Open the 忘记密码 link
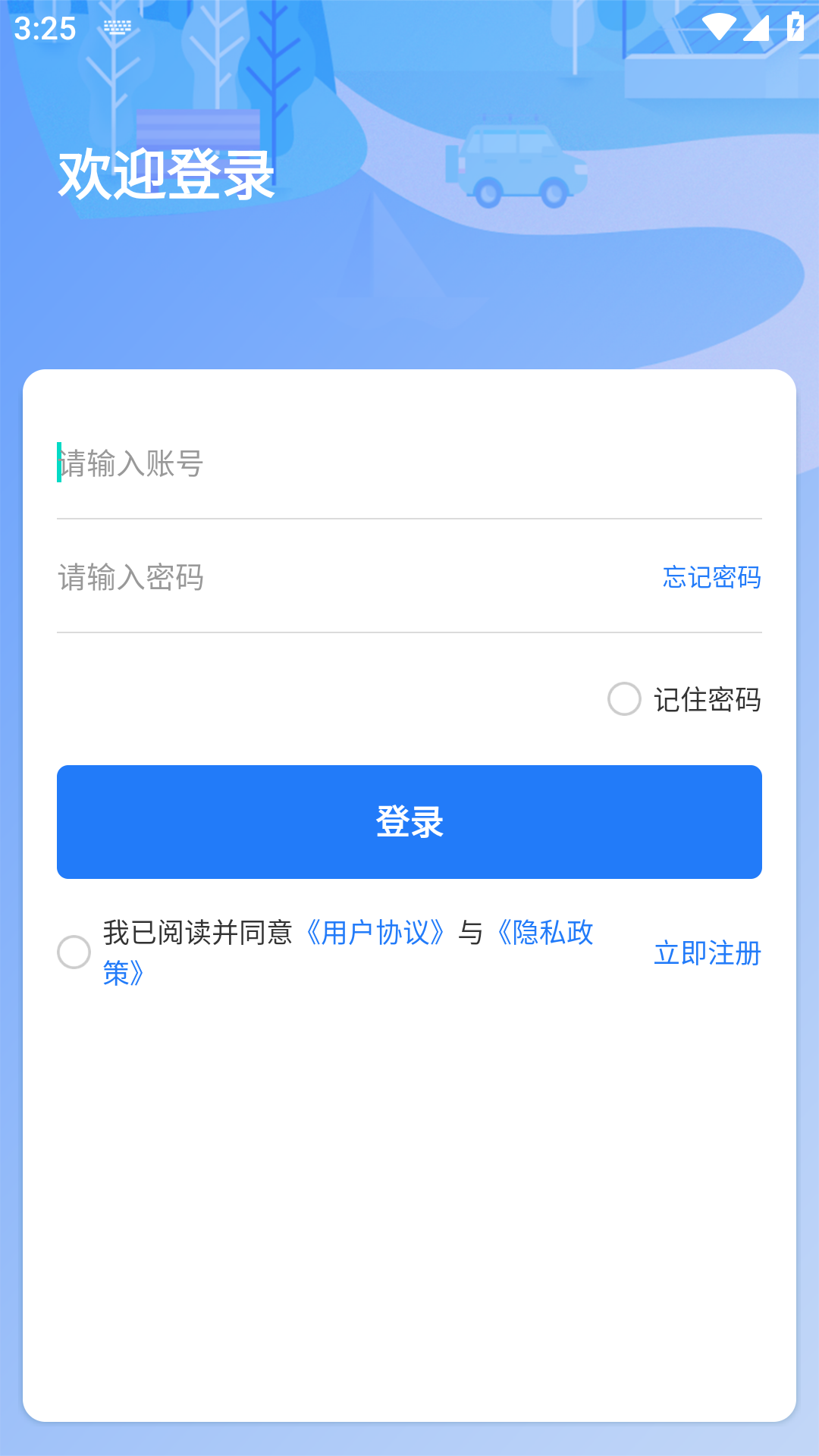819x1456 pixels. 711,578
